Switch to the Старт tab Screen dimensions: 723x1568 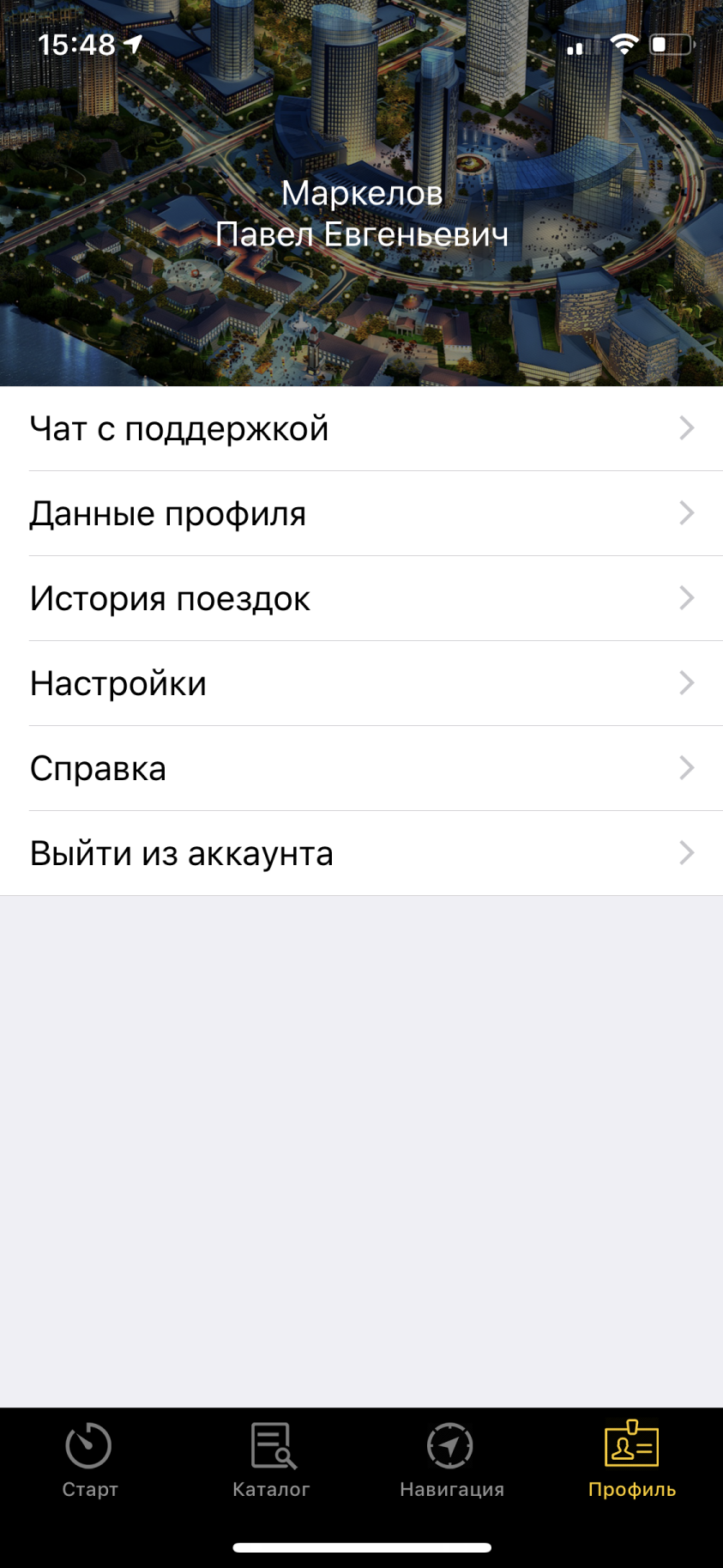90,1461
